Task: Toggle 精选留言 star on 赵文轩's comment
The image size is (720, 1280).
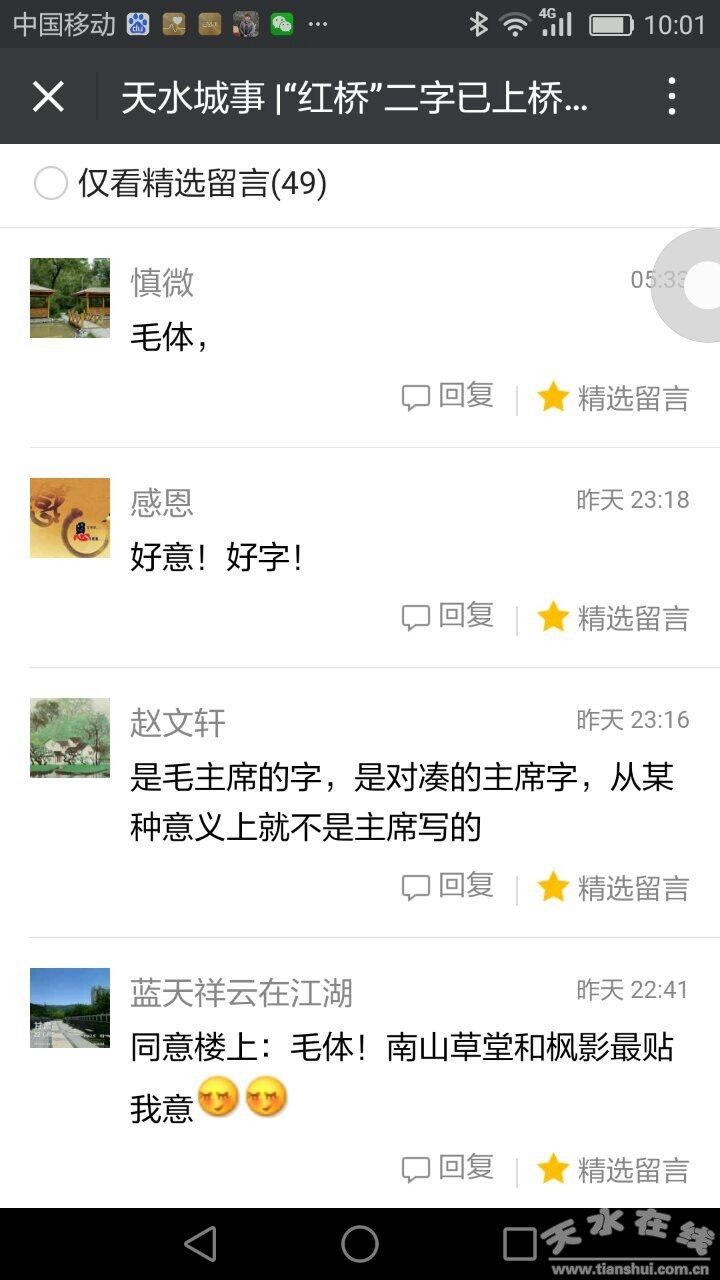Action: (x=613, y=887)
